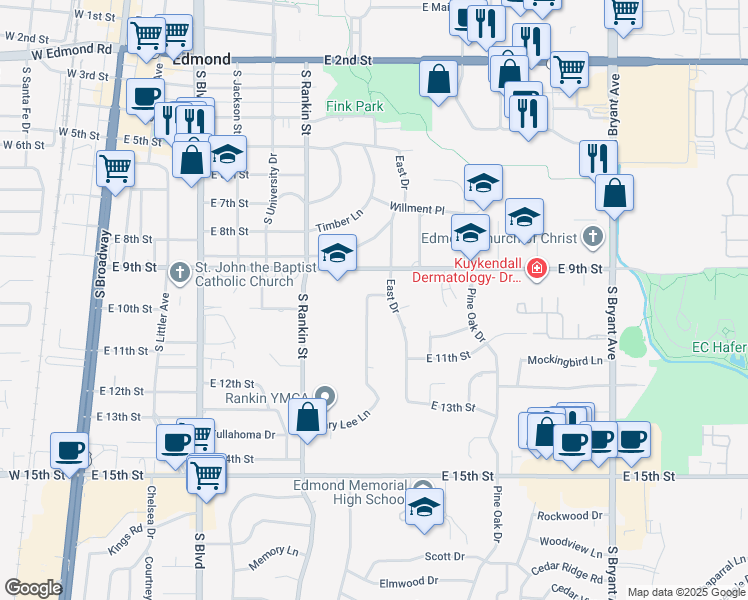748x600 pixels.
Task: Open the shopping bag marker beside Rankin YMCA
Action: (308, 415)
